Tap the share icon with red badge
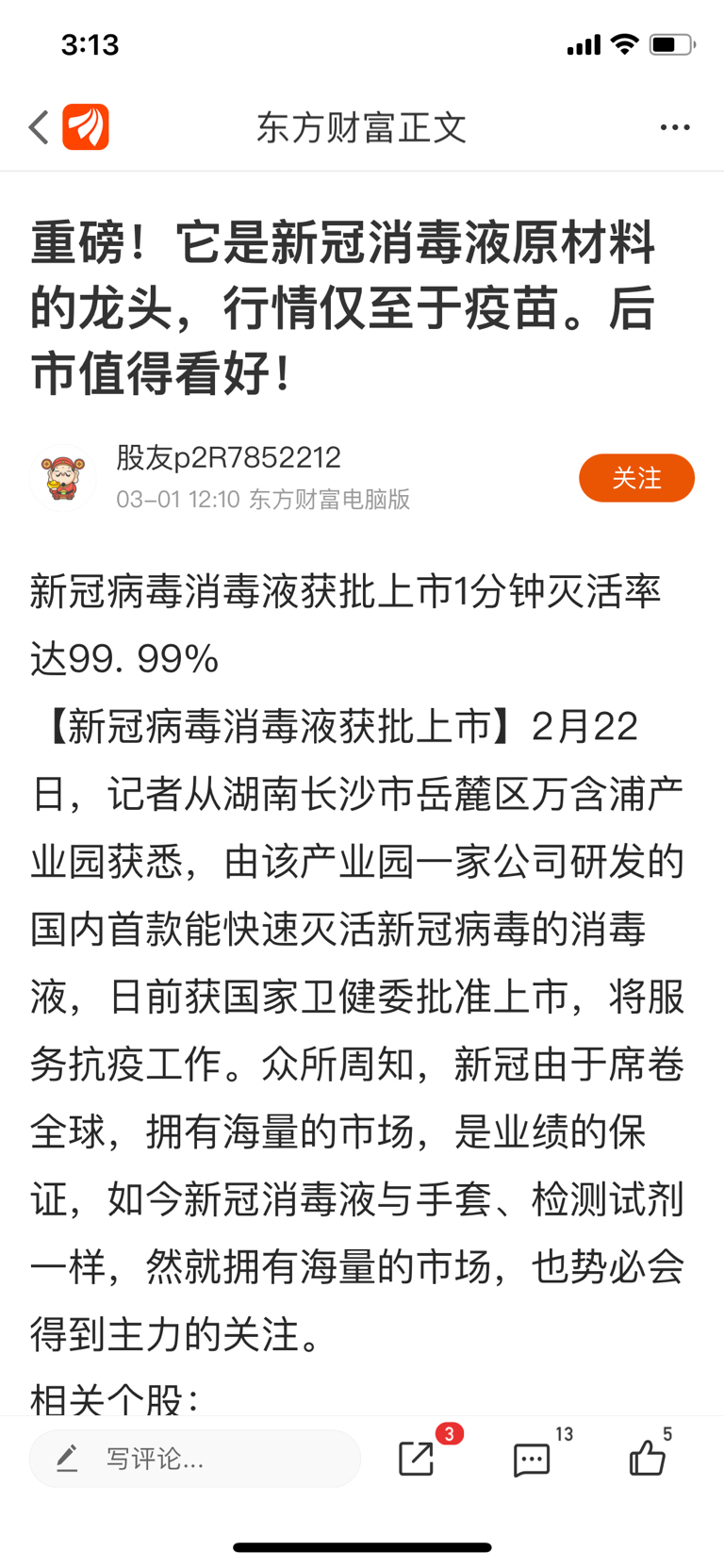The image size is (724, 1568). click(x=415, y=1459)
